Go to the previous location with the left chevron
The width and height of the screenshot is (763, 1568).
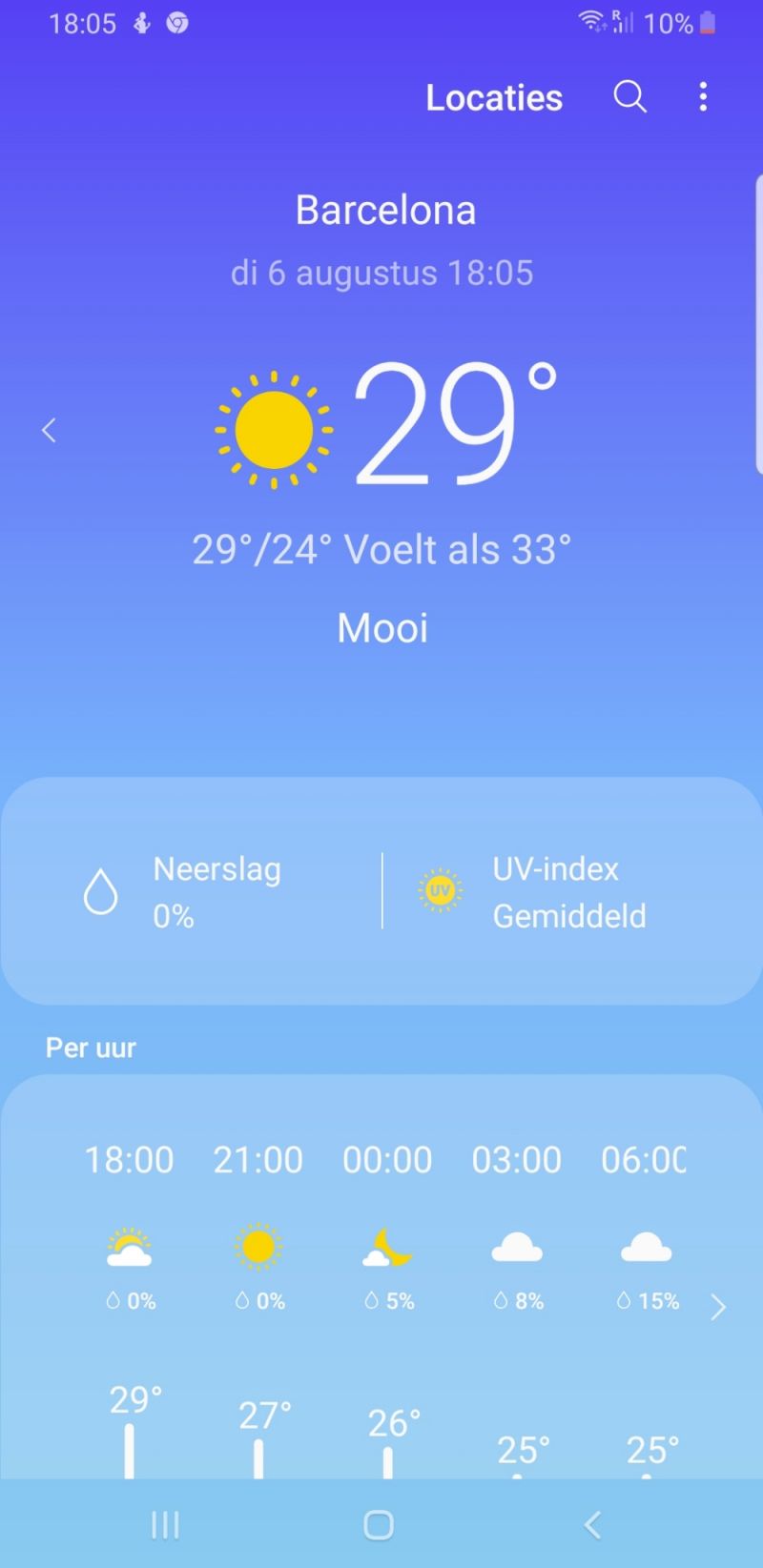[x=49, y=430]
